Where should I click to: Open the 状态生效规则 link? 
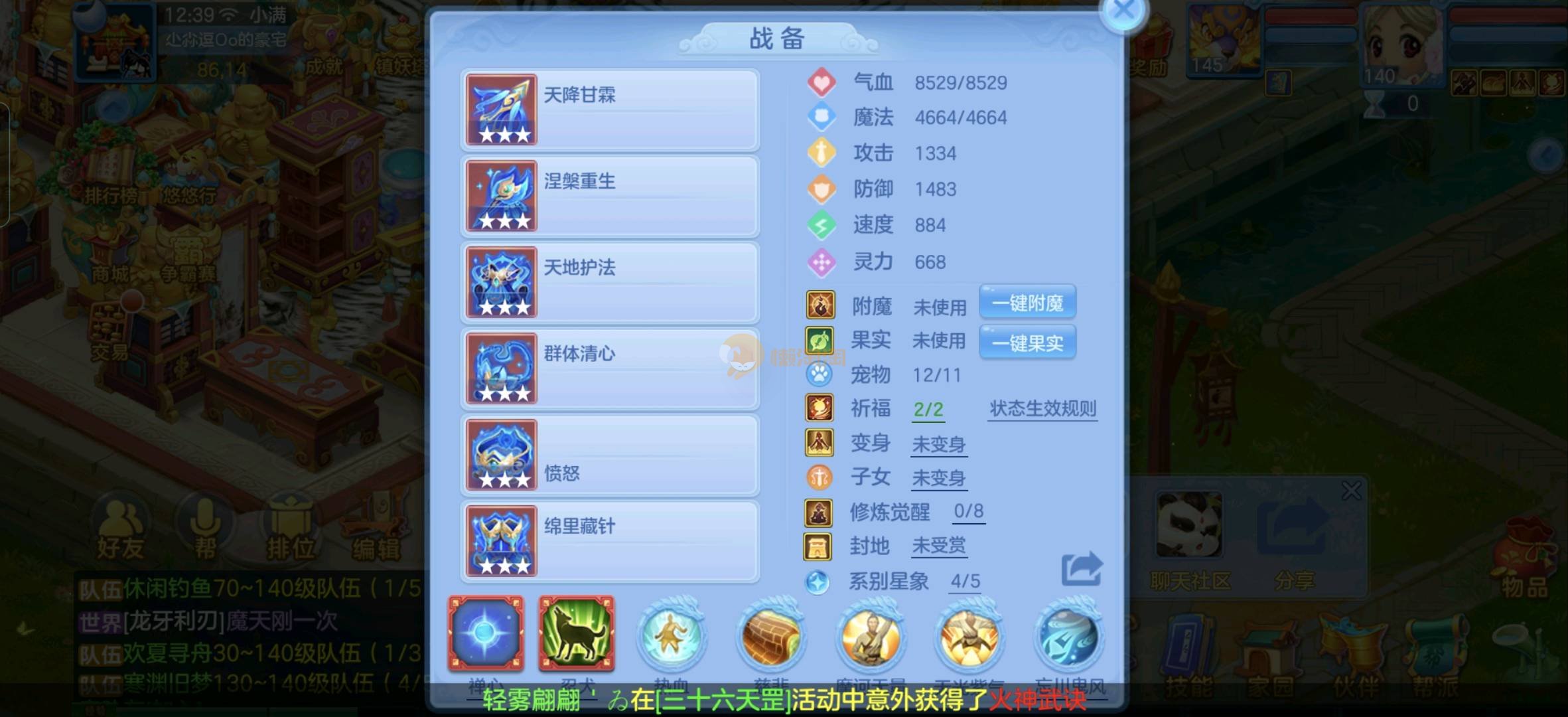tap(1042, 409)
